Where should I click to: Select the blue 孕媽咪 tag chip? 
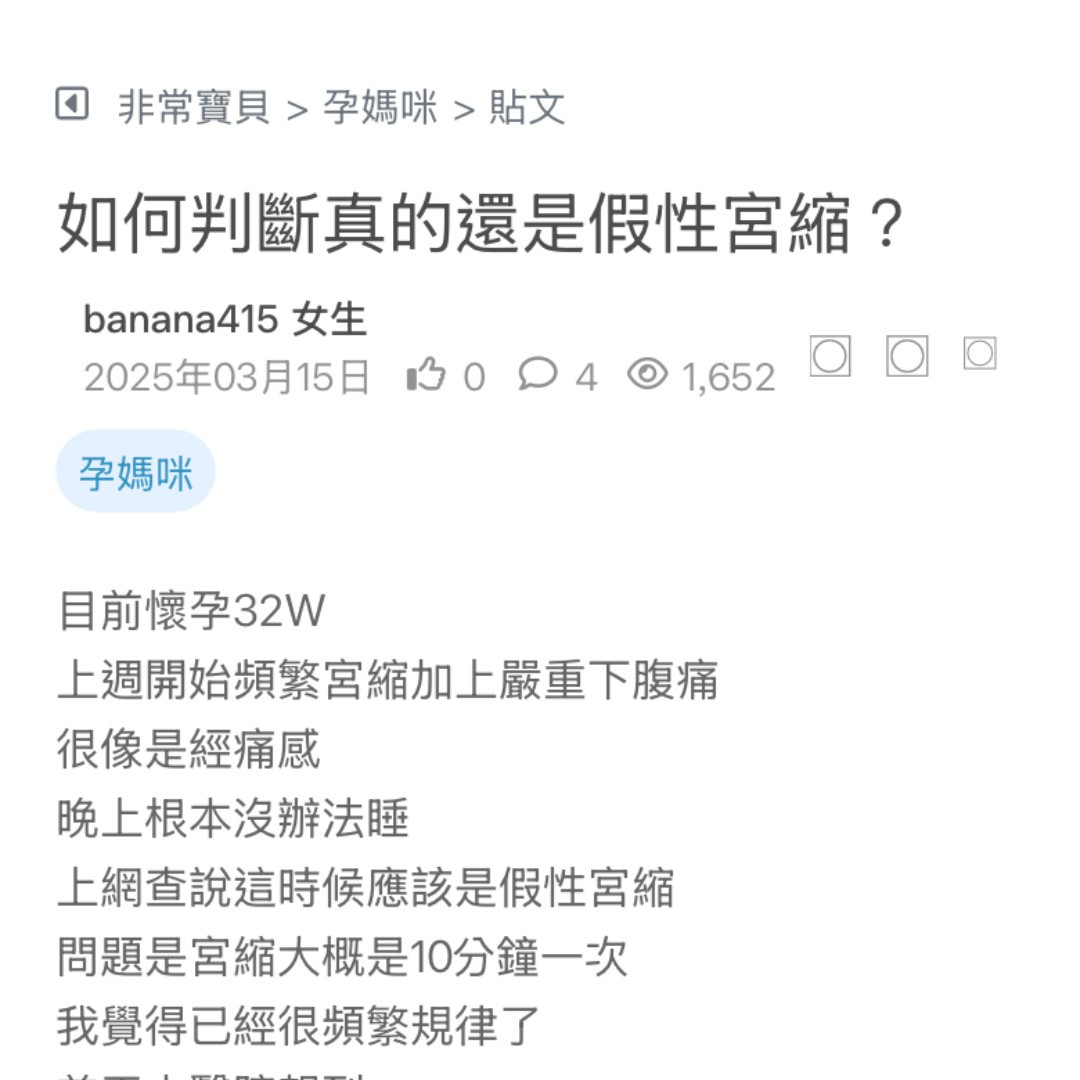(x=136, y=472)
